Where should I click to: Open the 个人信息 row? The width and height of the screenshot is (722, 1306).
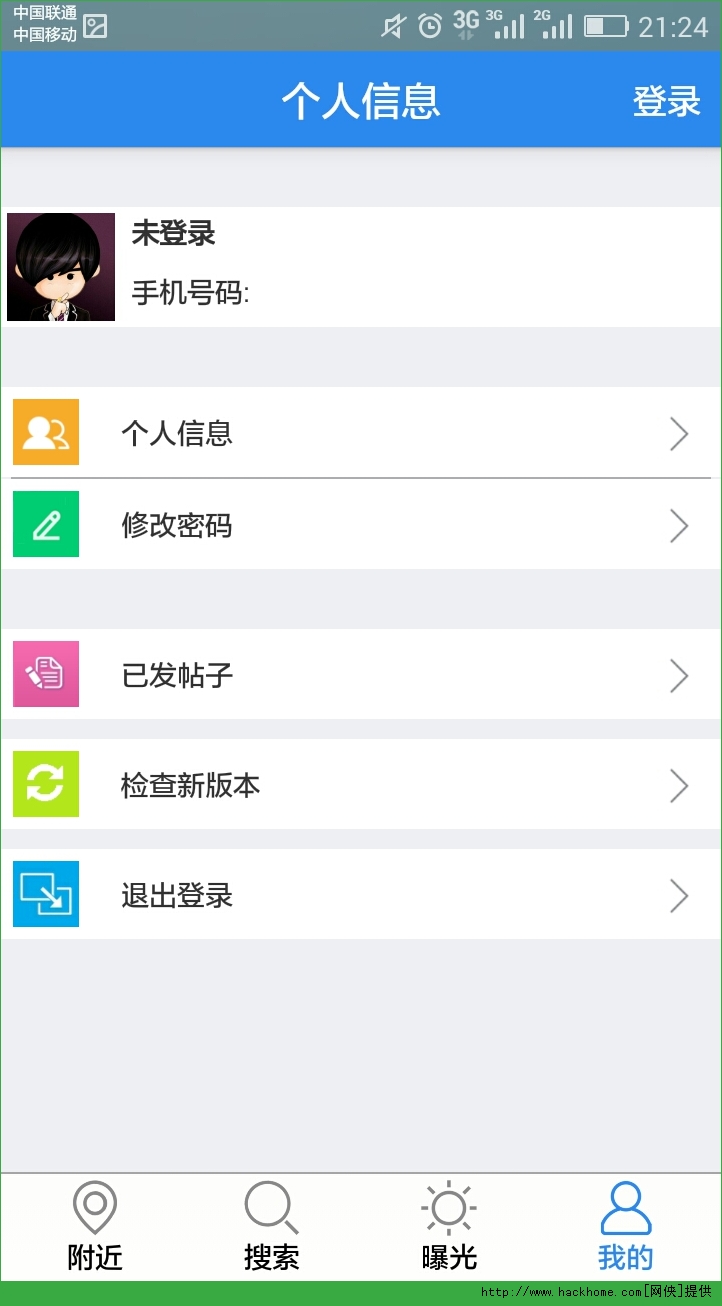tap(360, 433)
